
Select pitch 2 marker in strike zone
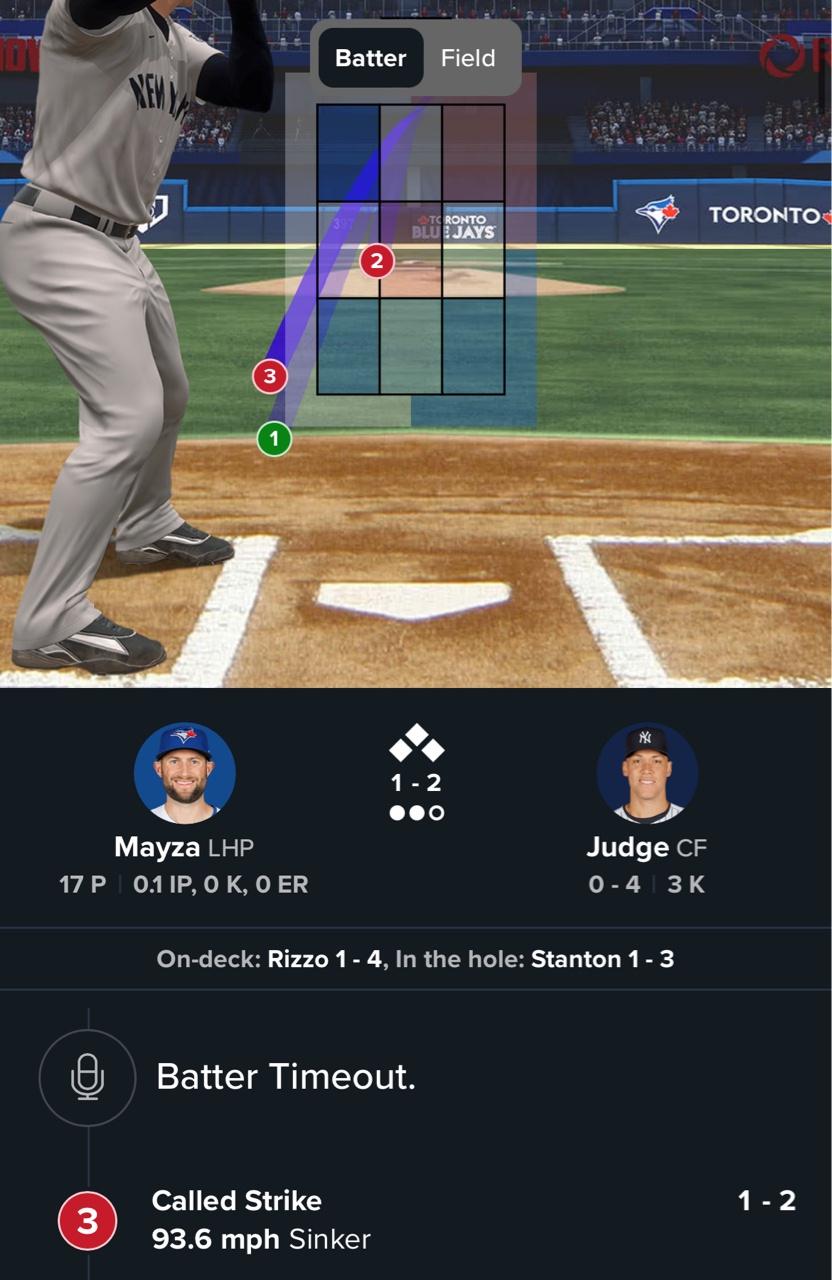click(x=377, y=262)
